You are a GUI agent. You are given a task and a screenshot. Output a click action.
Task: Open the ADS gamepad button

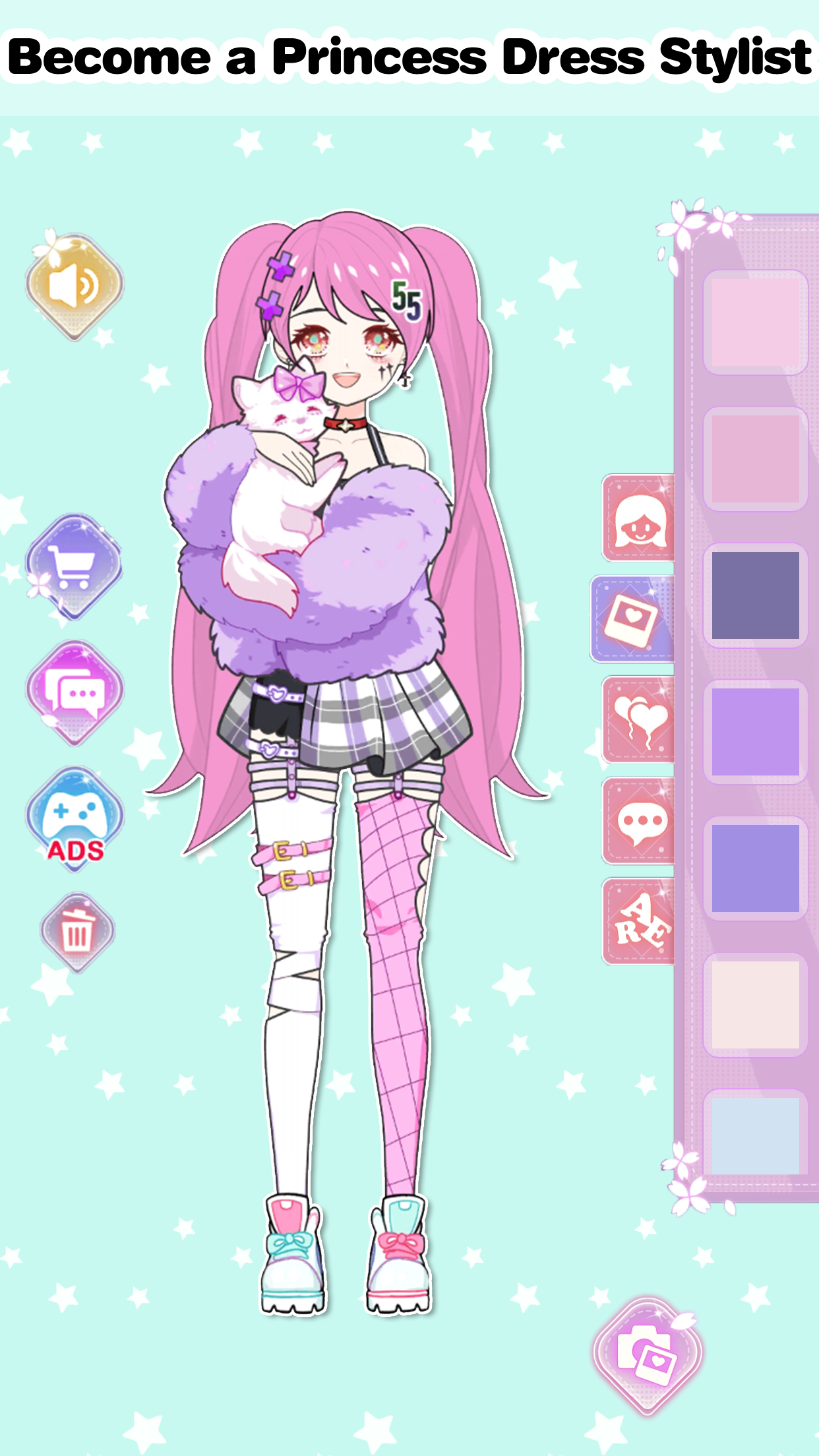tap(75, 818)
